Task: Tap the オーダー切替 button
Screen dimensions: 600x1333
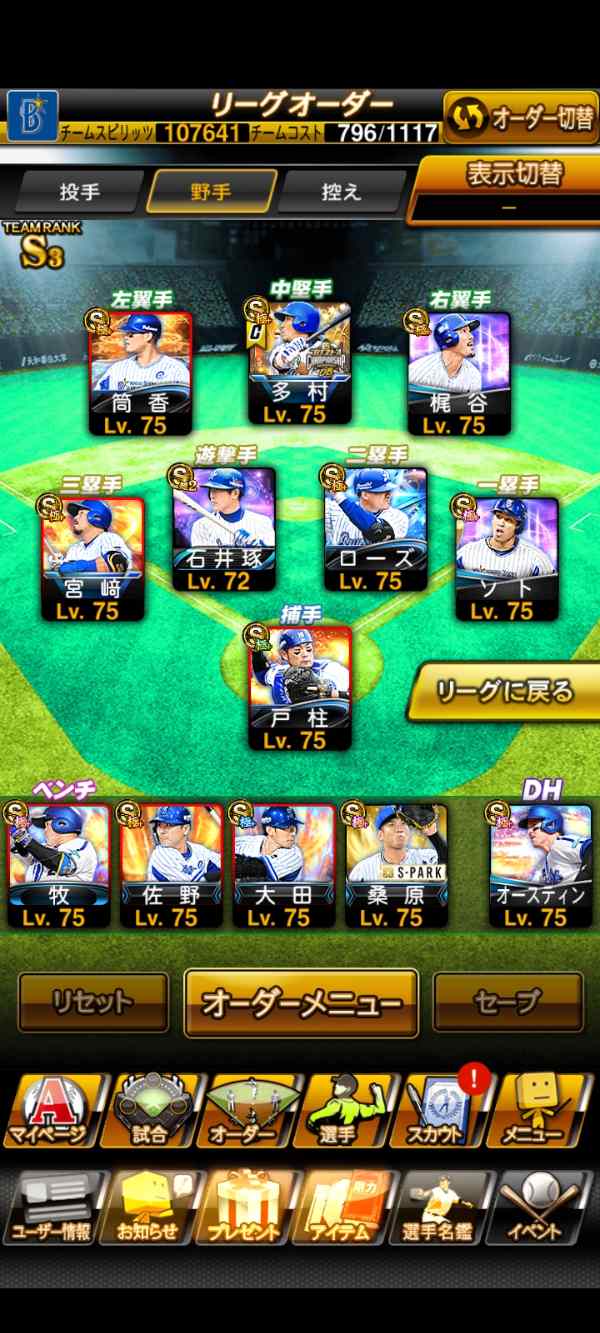Action: [x=520, y=117]
